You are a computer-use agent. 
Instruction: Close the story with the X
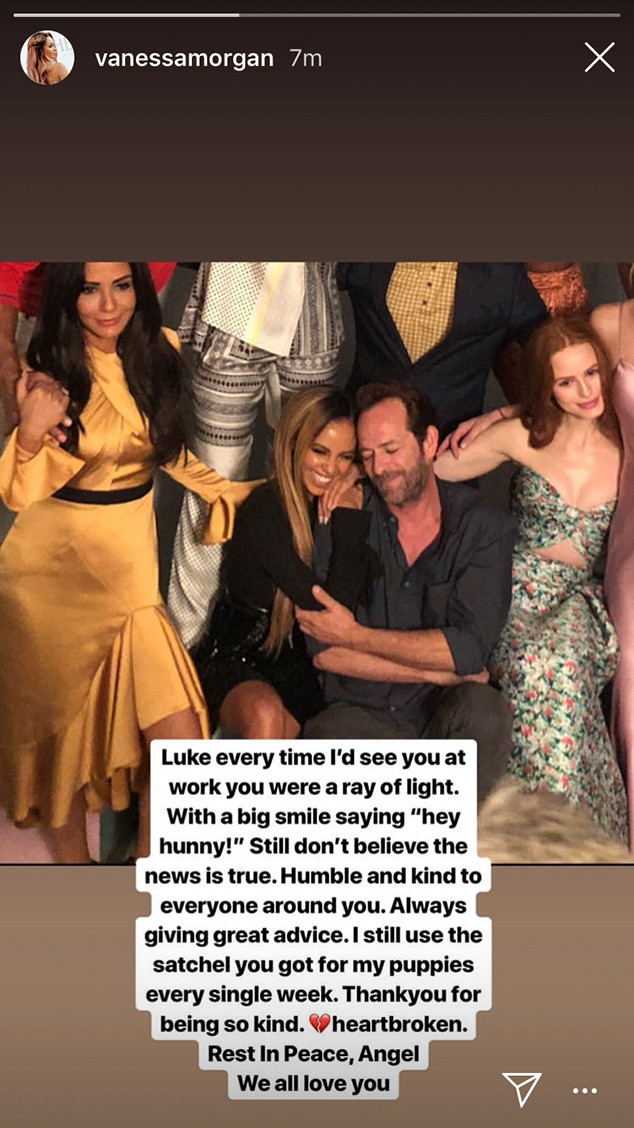tap(599, 58)
